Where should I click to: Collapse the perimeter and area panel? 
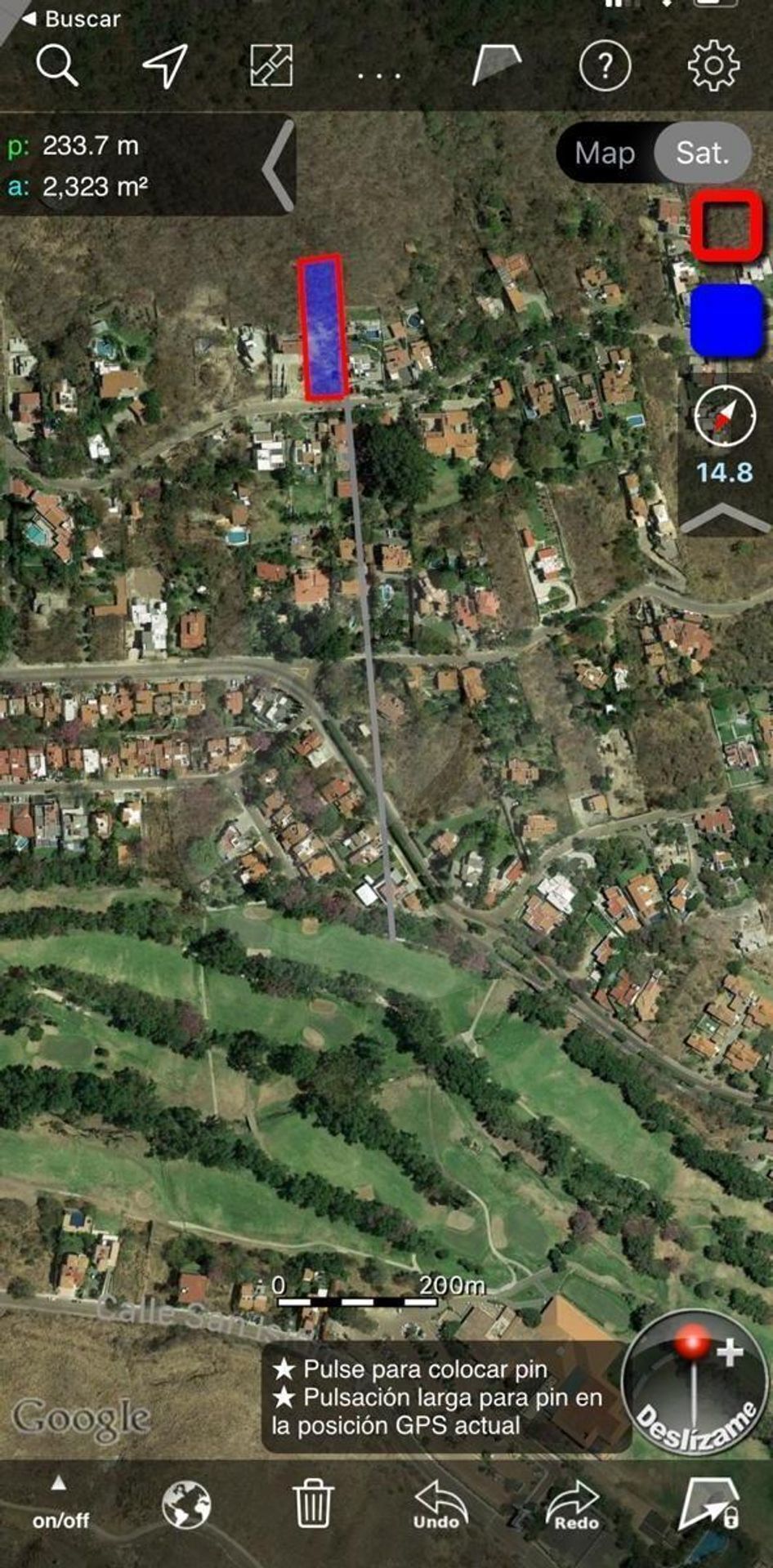pos(279,166)
